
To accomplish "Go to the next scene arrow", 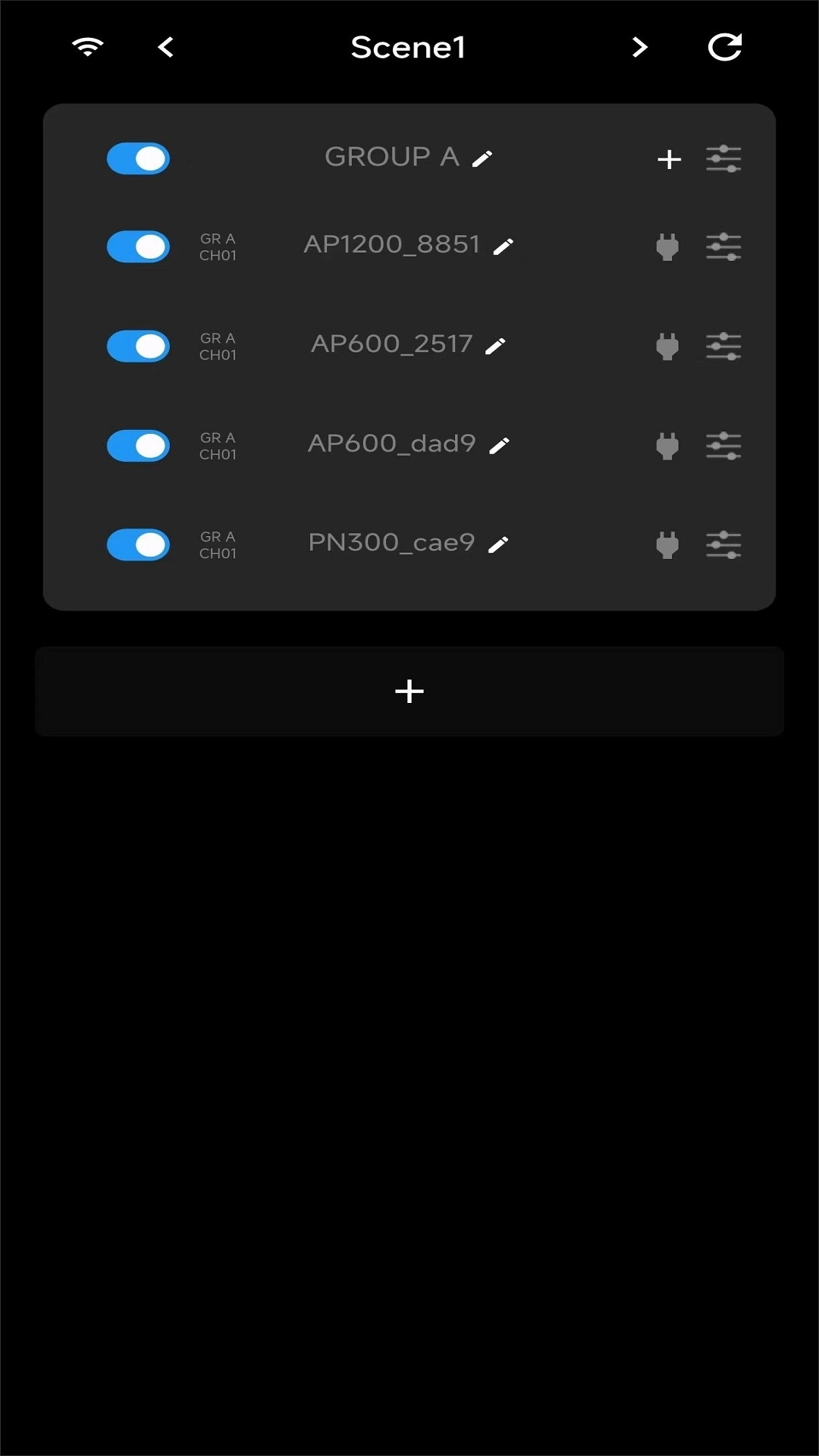I will pyautogui.click(x=640, y=48).
